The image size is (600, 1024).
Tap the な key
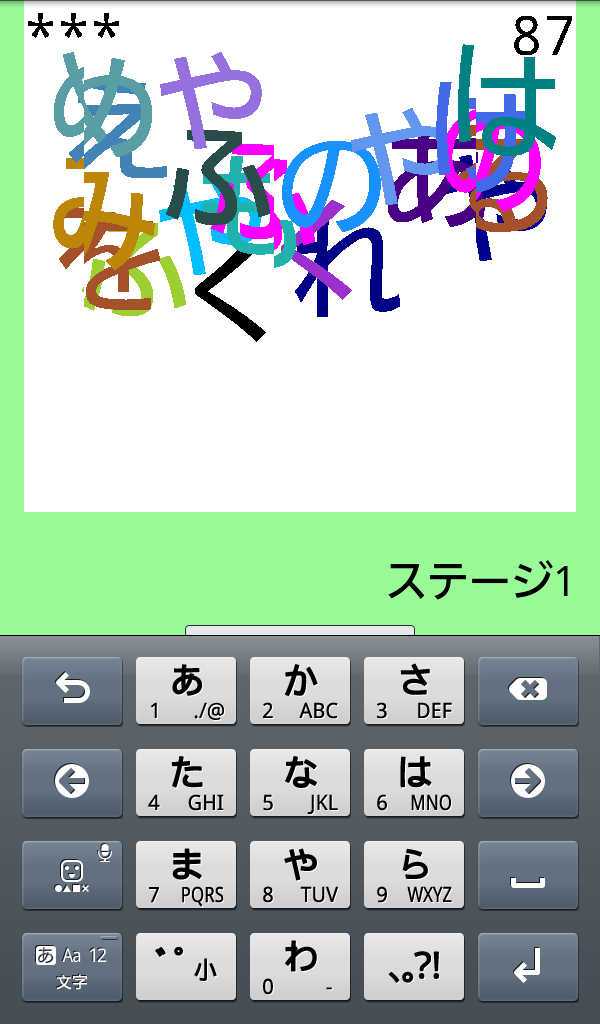click(x=300, y=783)
